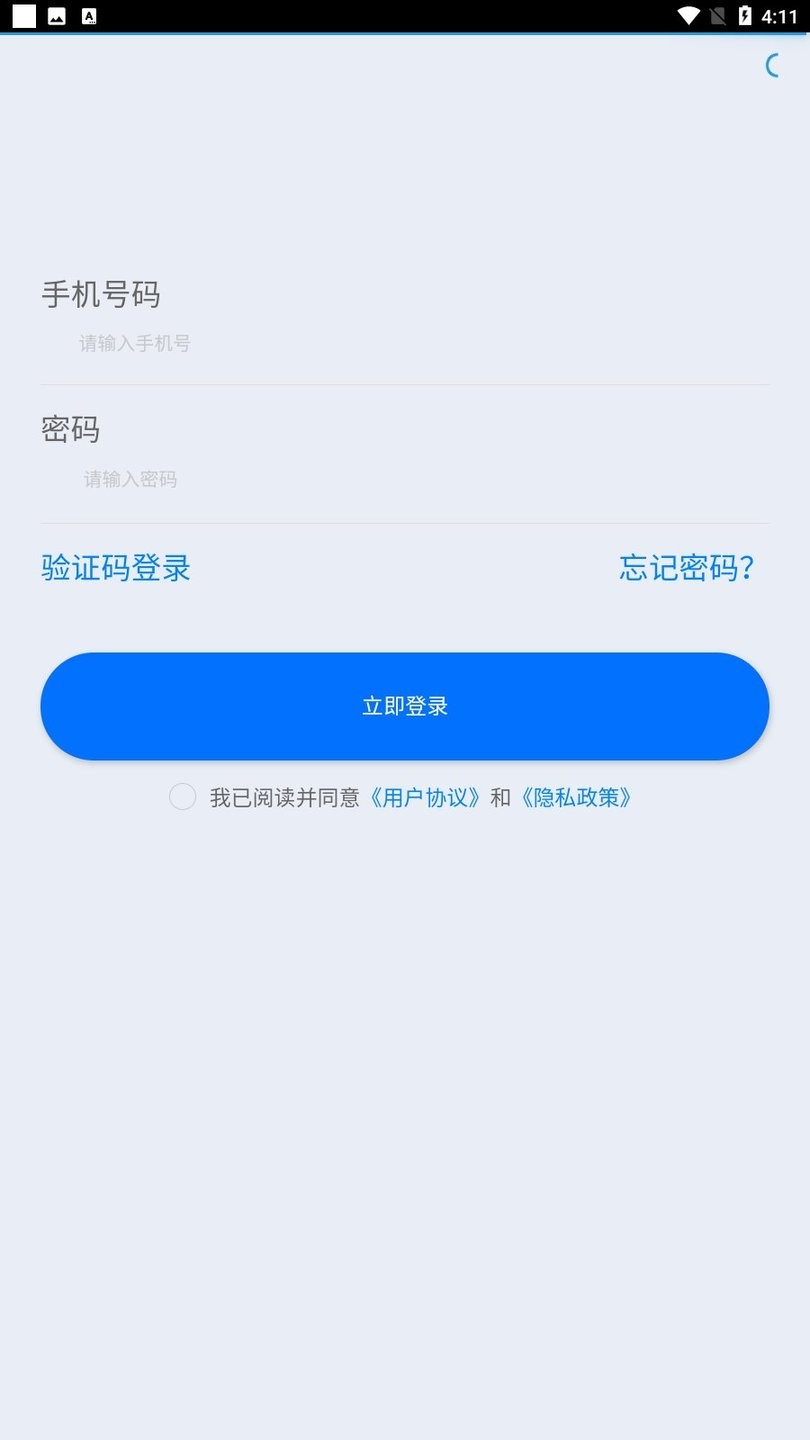Click the battery charging icon
810x1440 pixels.
pos(747,15)
